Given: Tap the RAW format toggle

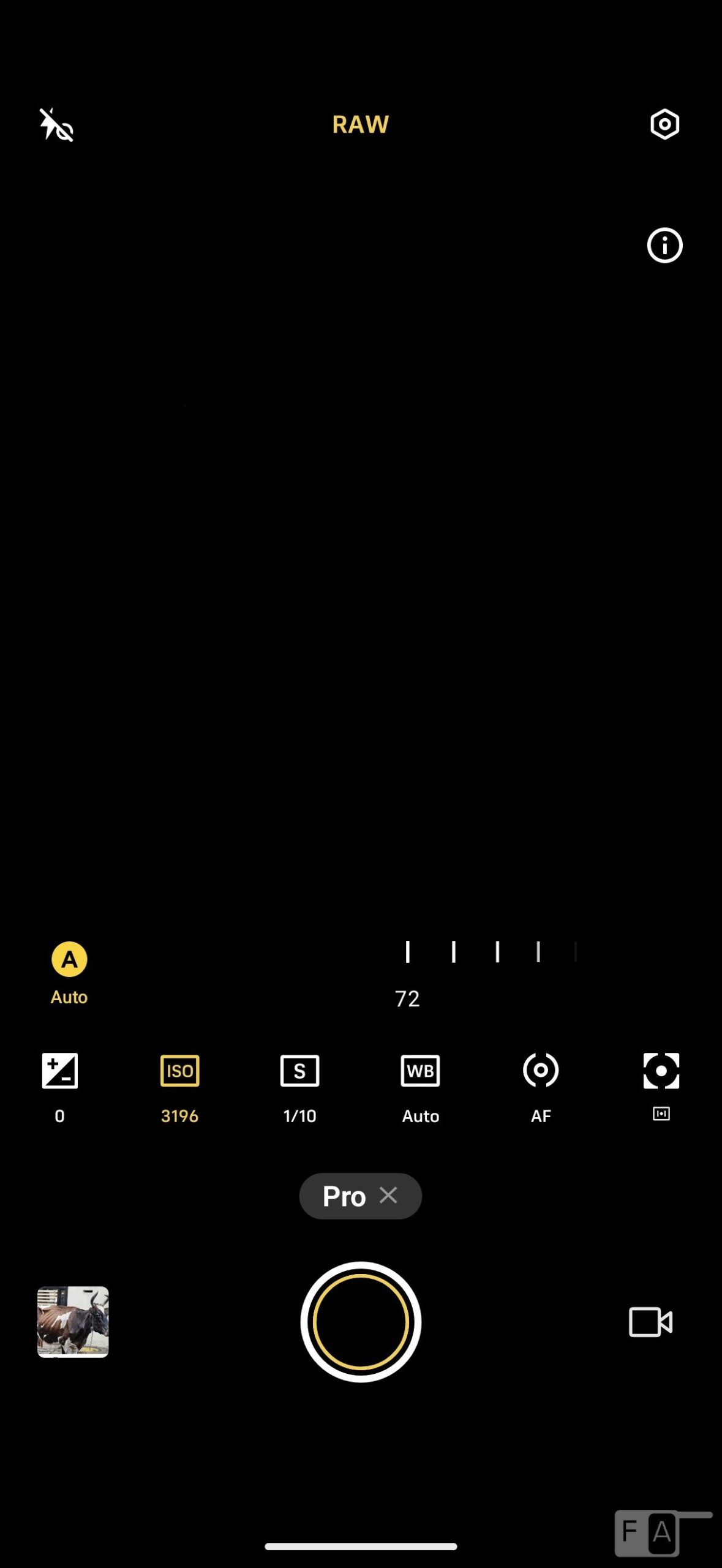Looking at the screenshot, I should 360,124.
